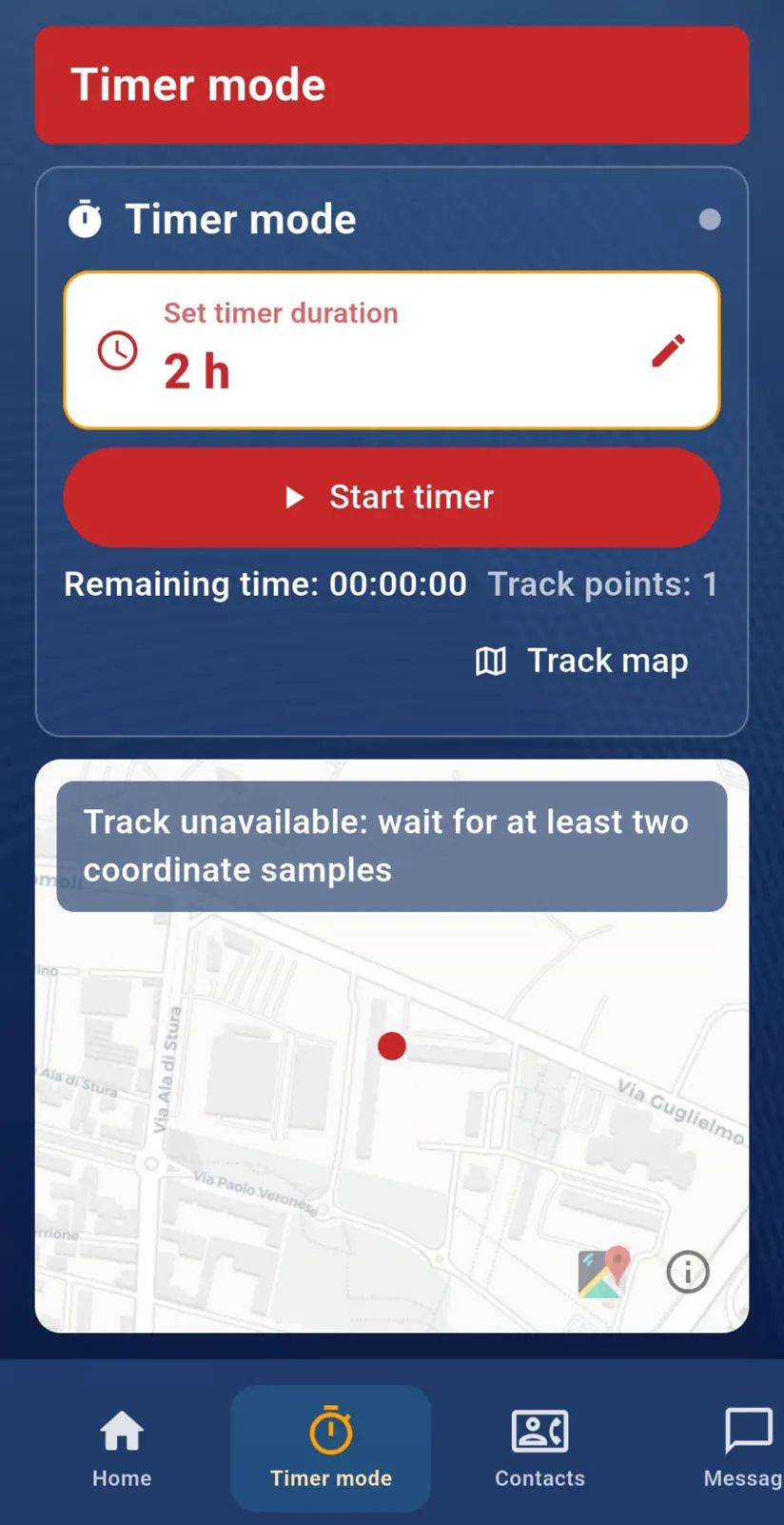Image resolution: width=784 pixels, height=1525 pixels.
Task: Open the map info icon
Action: click(687, 1271)
